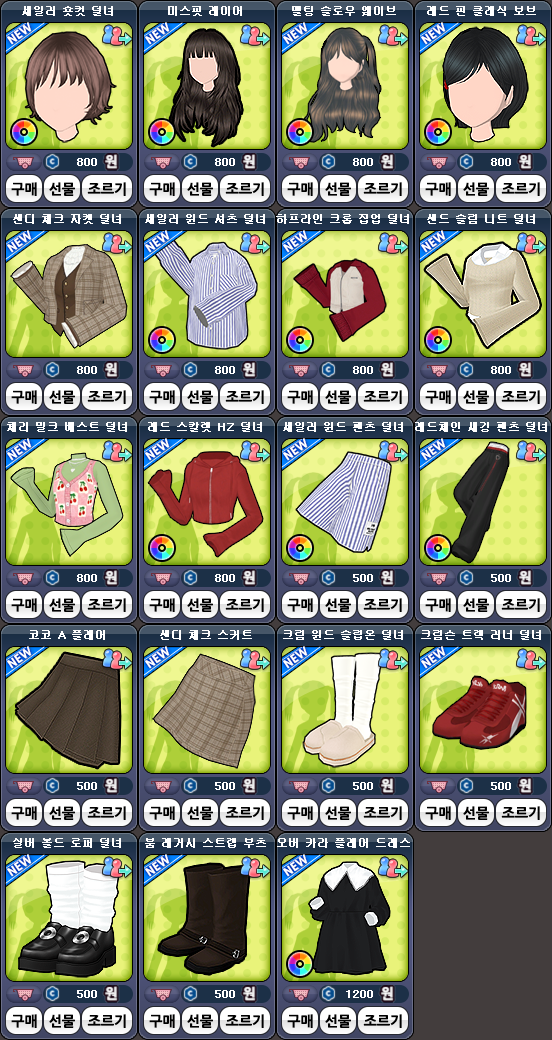Screen dimensions: 552x1040
Task: Buy the 오버 카라 플레어 드레스 for 1200
Action: click(x=300, y=1021)
